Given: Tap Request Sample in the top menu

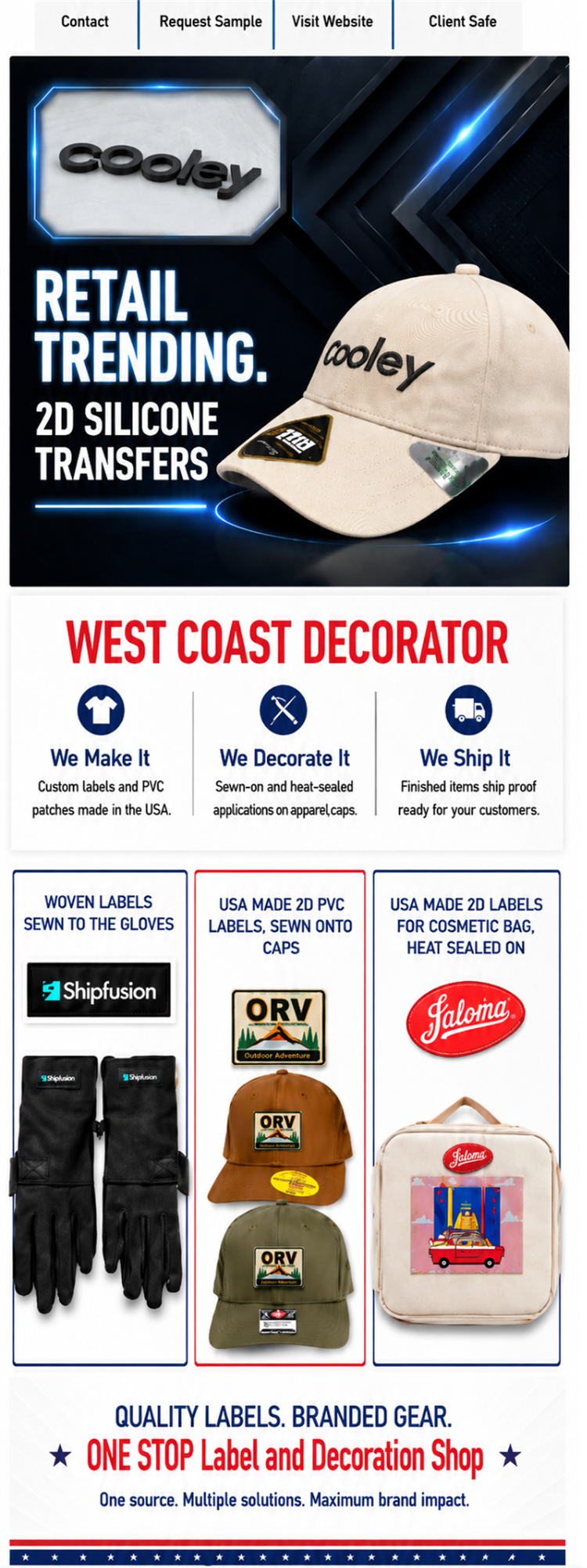Looking at the screenshot, I should [x=211, y=22].
